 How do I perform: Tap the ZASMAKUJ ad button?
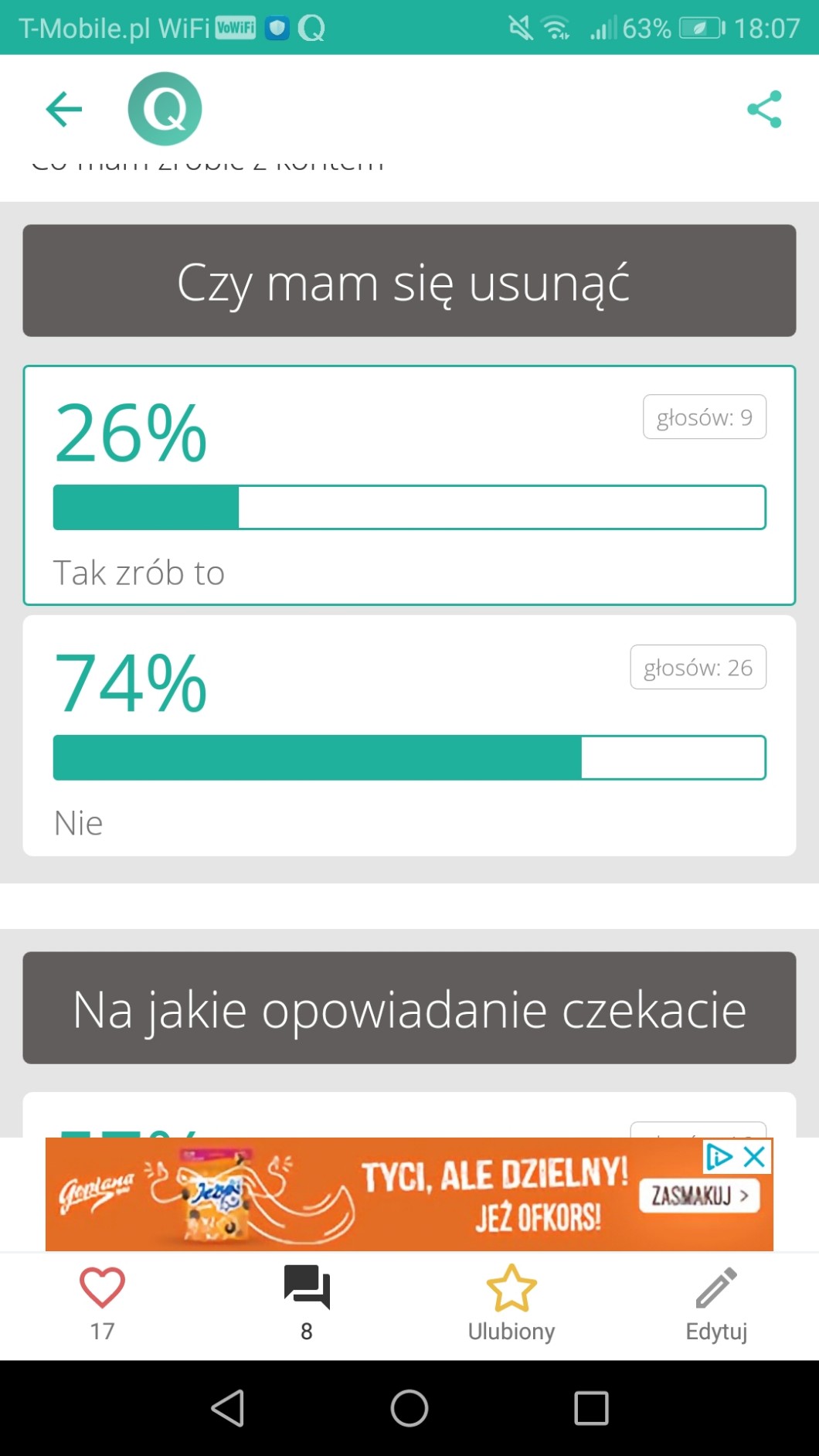699,1196
